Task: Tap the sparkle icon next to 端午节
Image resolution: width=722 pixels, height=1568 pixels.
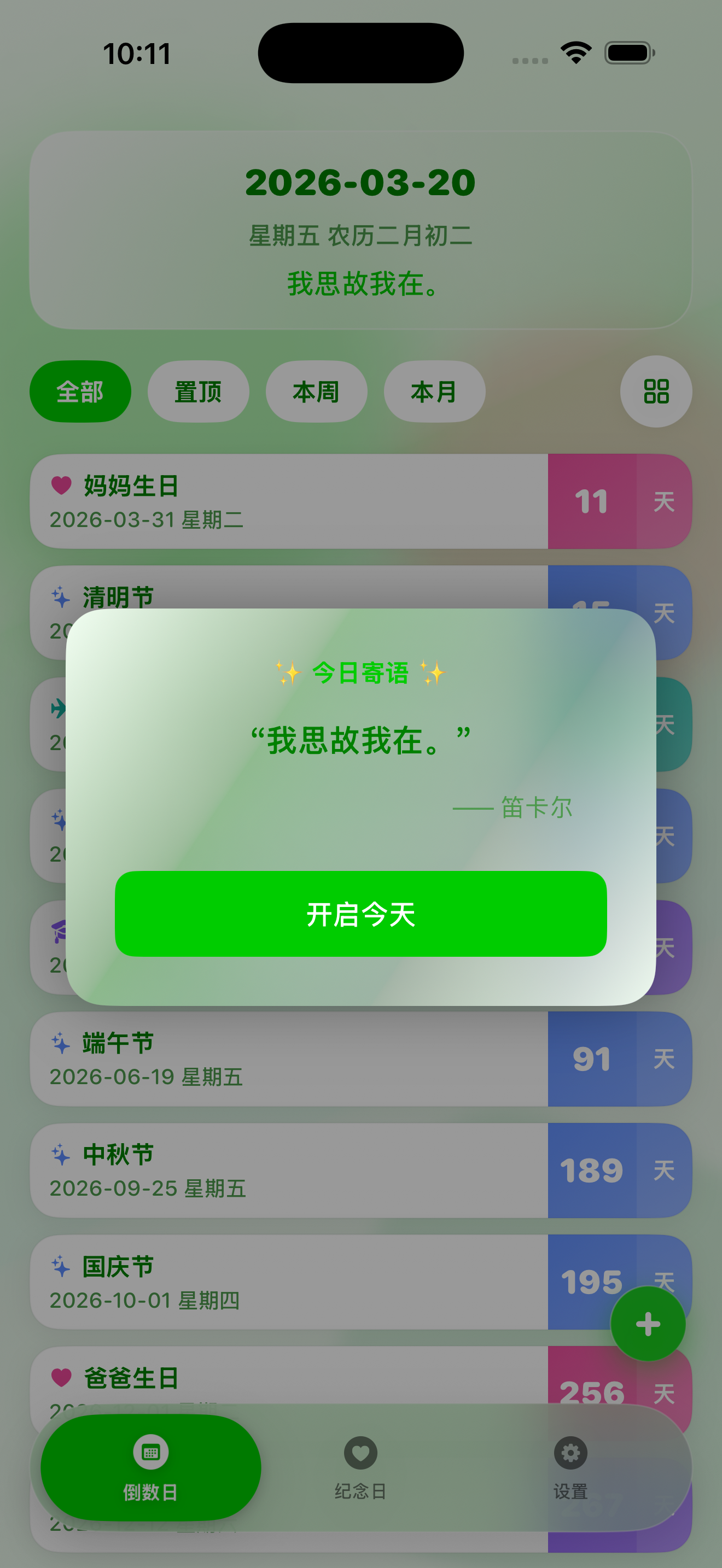Action: (x=60, y=1042)
